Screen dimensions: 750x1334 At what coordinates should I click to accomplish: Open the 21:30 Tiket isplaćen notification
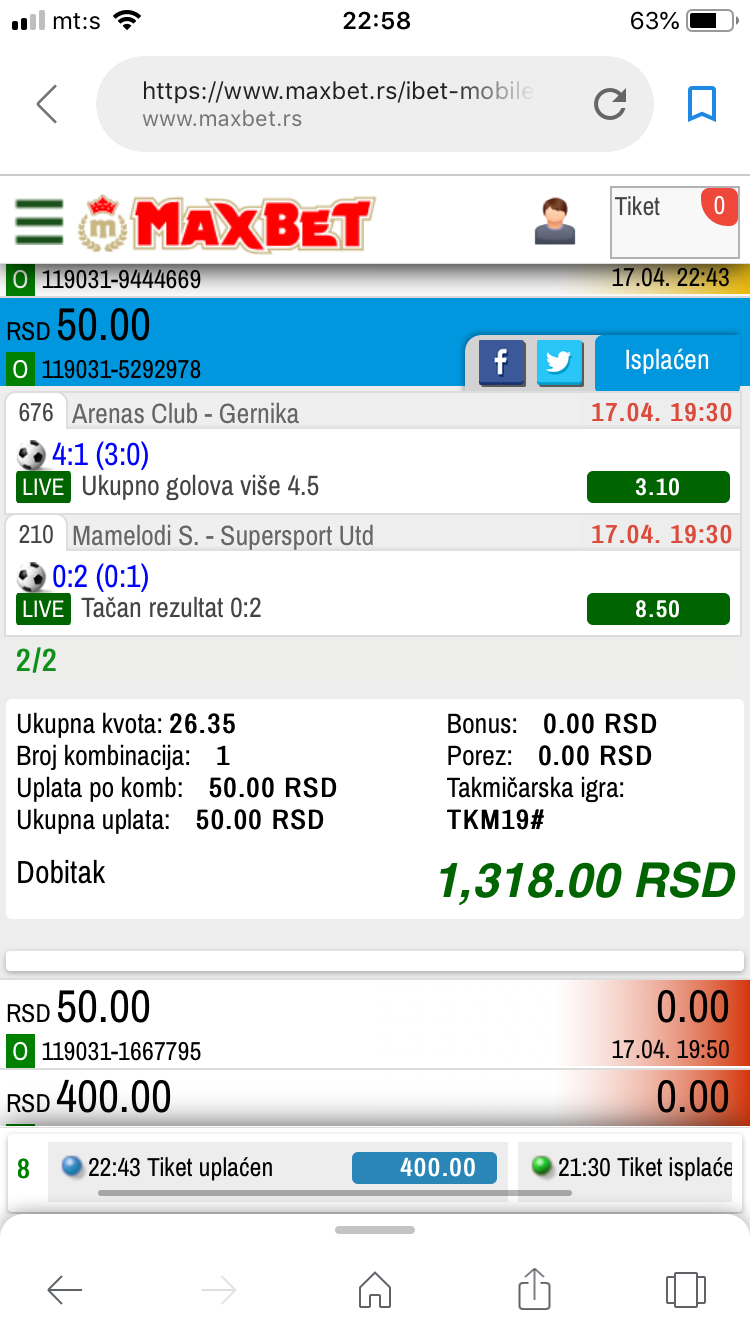tap(633, 1168)
